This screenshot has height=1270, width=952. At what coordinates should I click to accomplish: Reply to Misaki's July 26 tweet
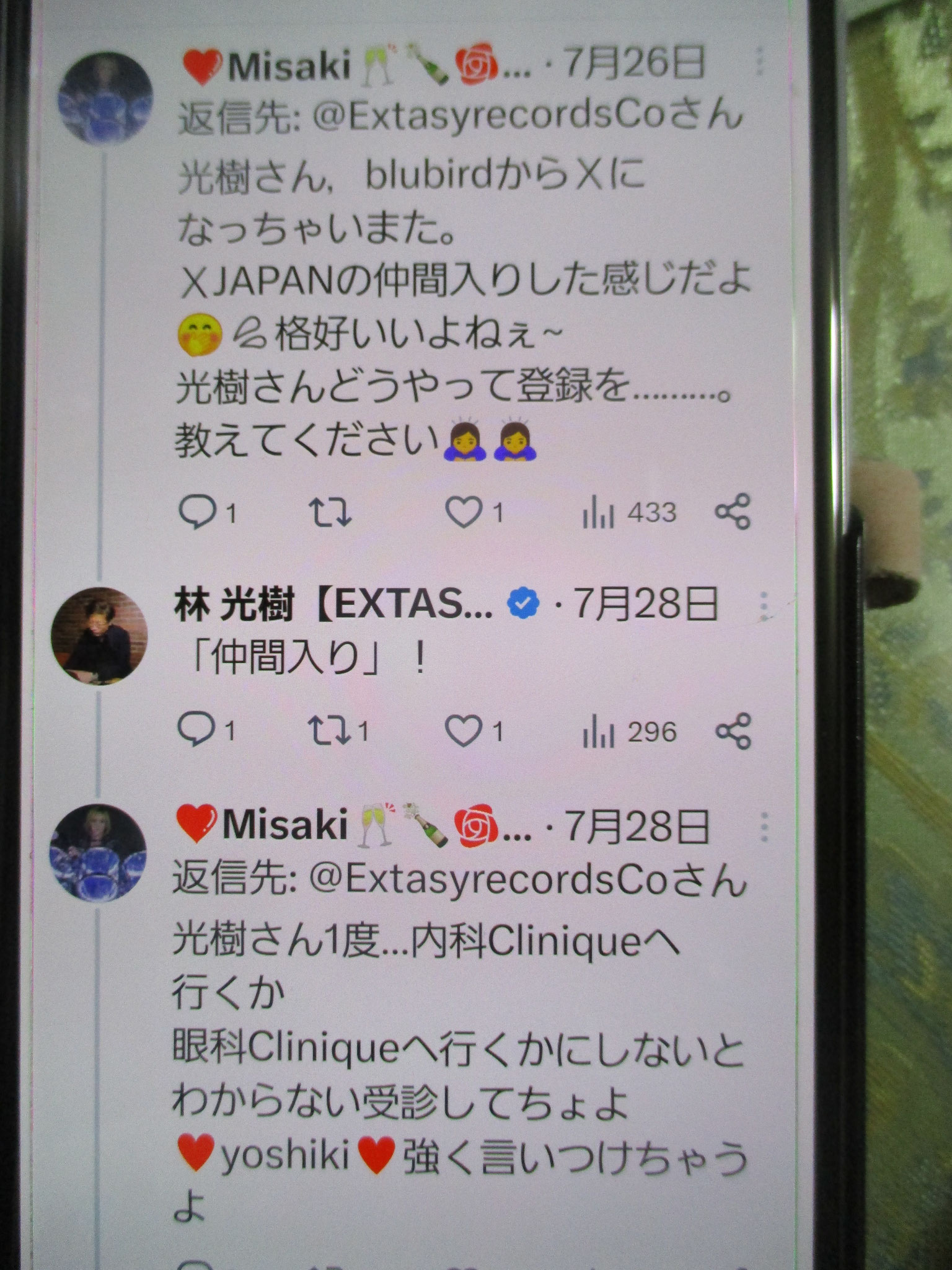(x=196, y=512)
